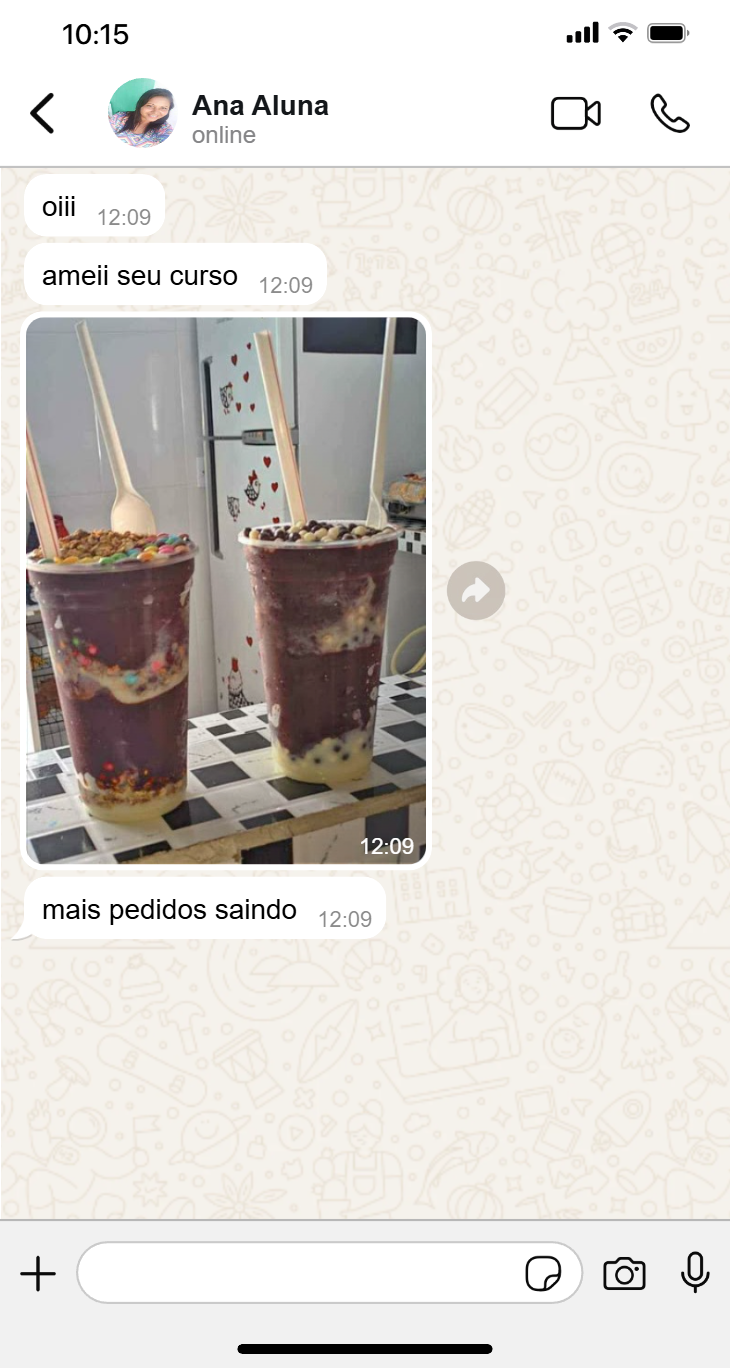Tap the microphone to record audio
Viewport: 732px width, 1370px height.
click(694, 1273)
